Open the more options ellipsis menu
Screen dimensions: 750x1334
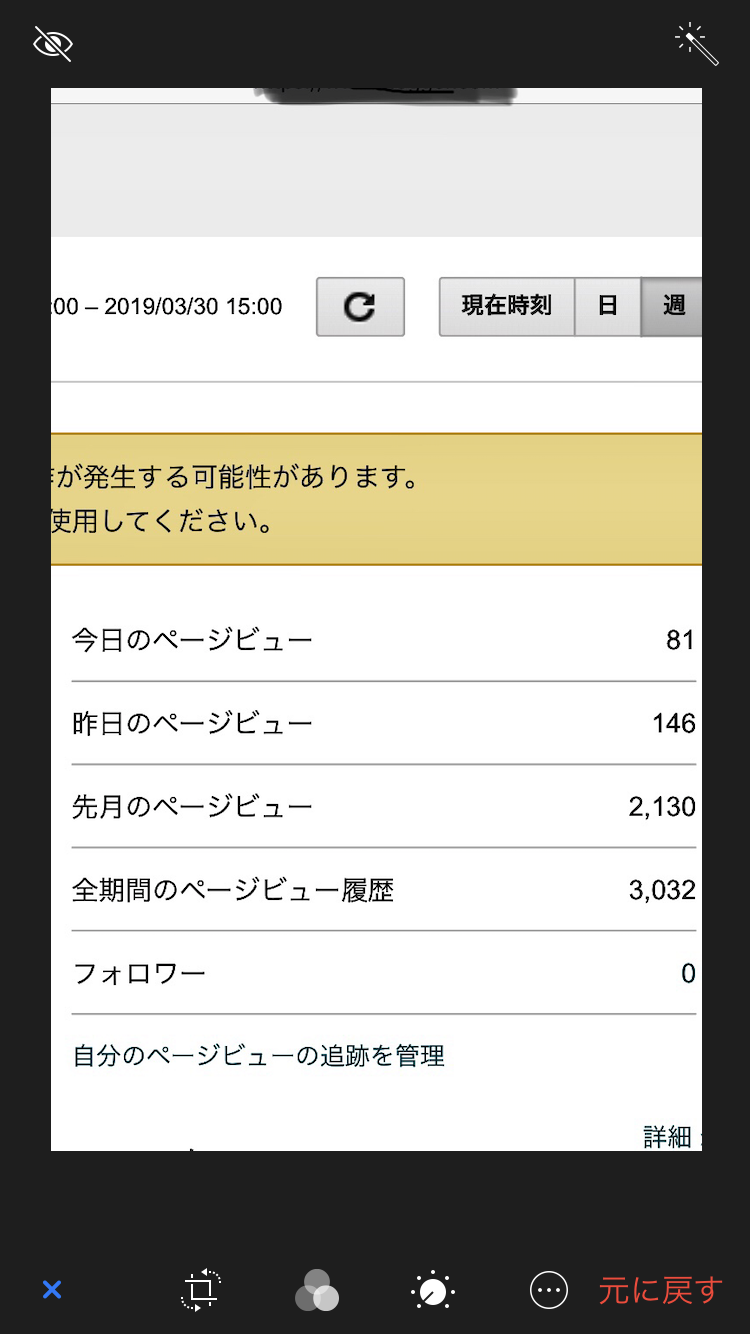pyautogui.click(x=549, y=1290)
